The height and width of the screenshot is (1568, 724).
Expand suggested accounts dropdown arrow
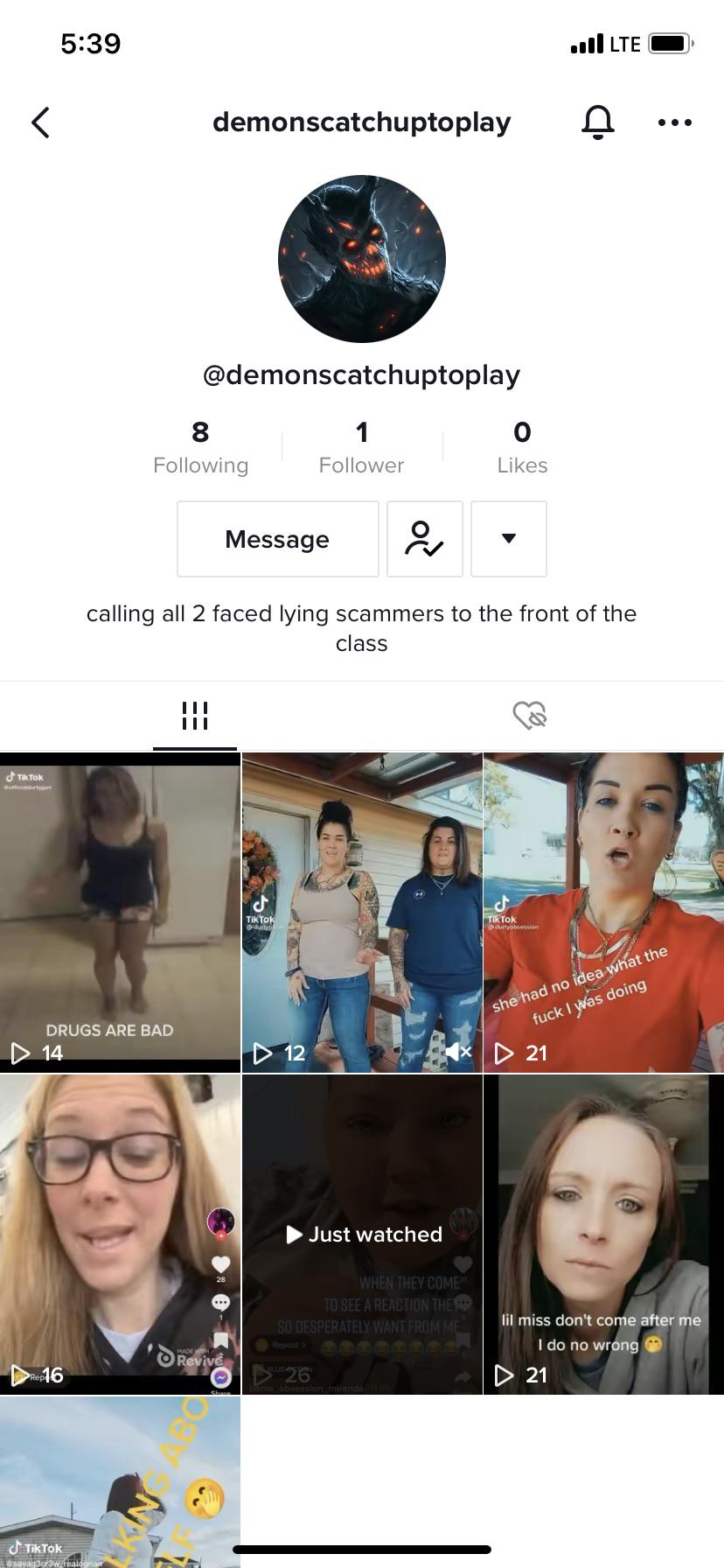point(508,539)
